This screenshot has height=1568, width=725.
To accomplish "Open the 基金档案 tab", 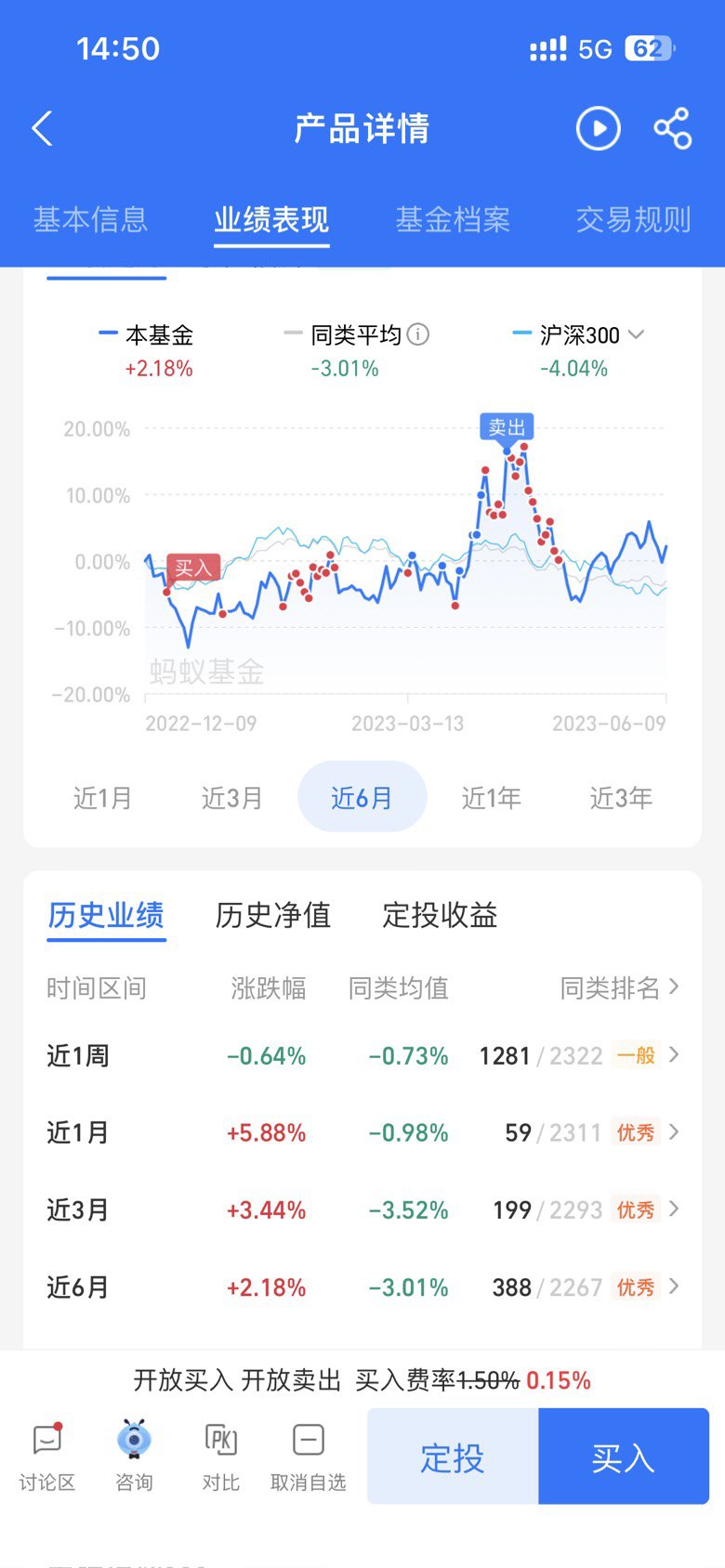I will (453, 219).
